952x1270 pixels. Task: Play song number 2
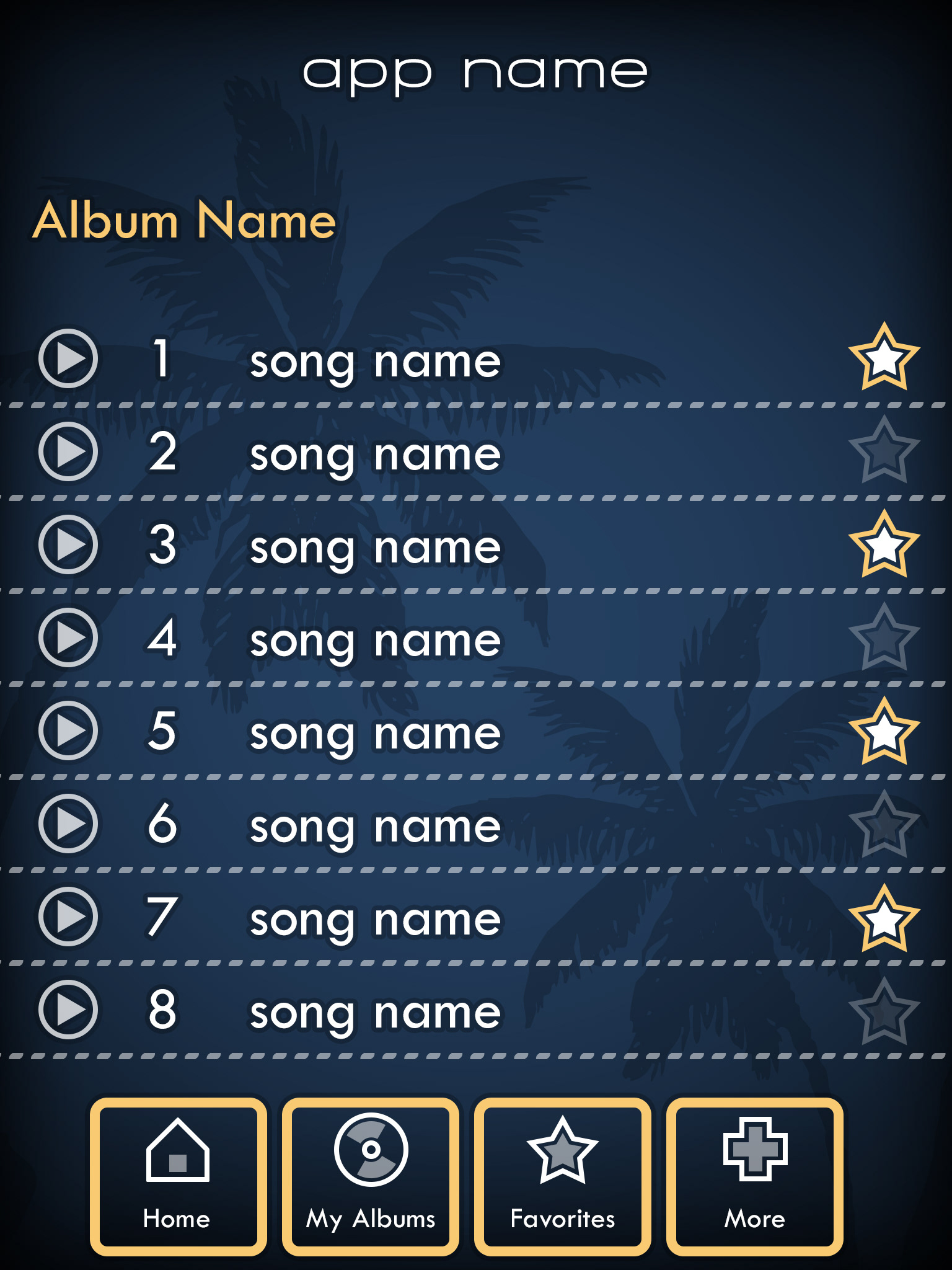(68, 452)
